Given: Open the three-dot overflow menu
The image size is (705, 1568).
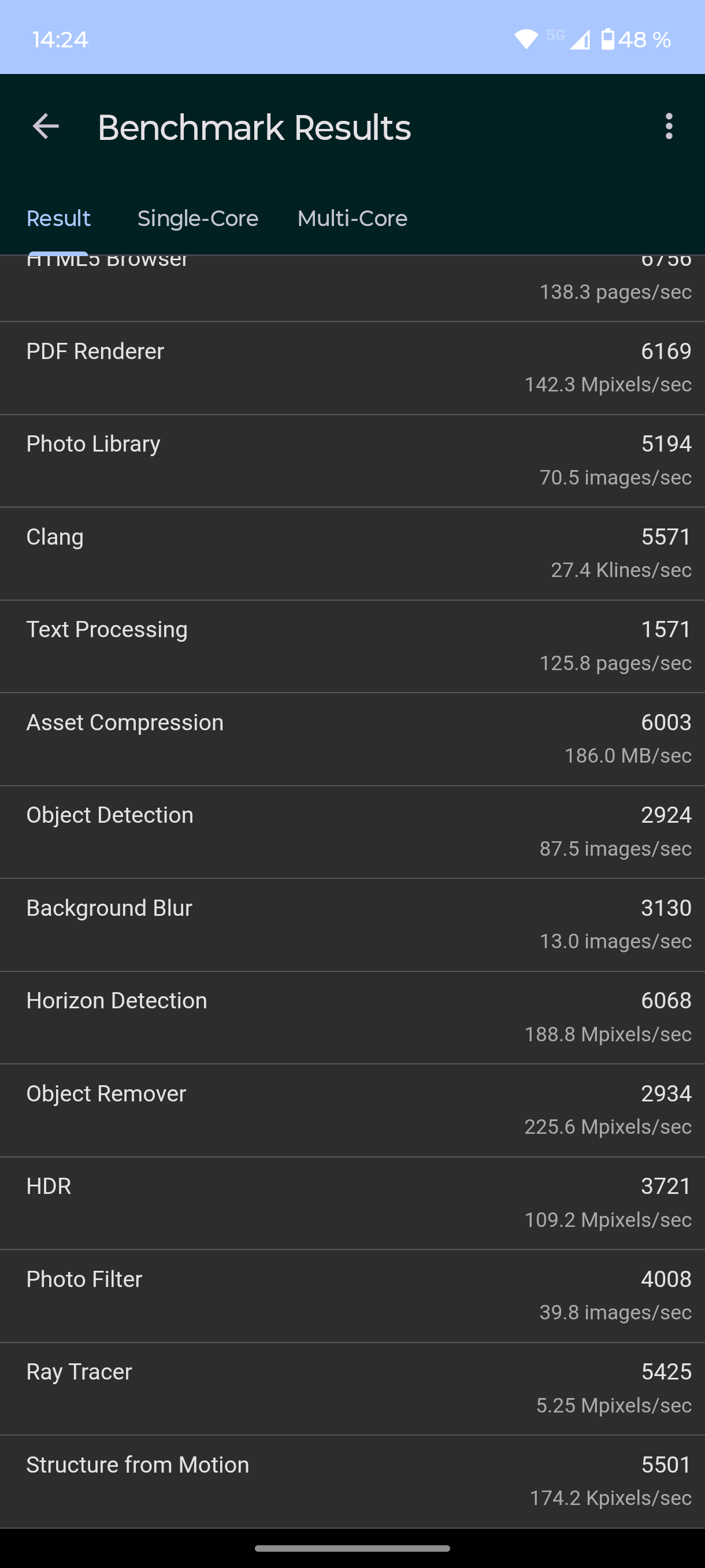Looking at the screenshot, I should (x=669, y=127).
